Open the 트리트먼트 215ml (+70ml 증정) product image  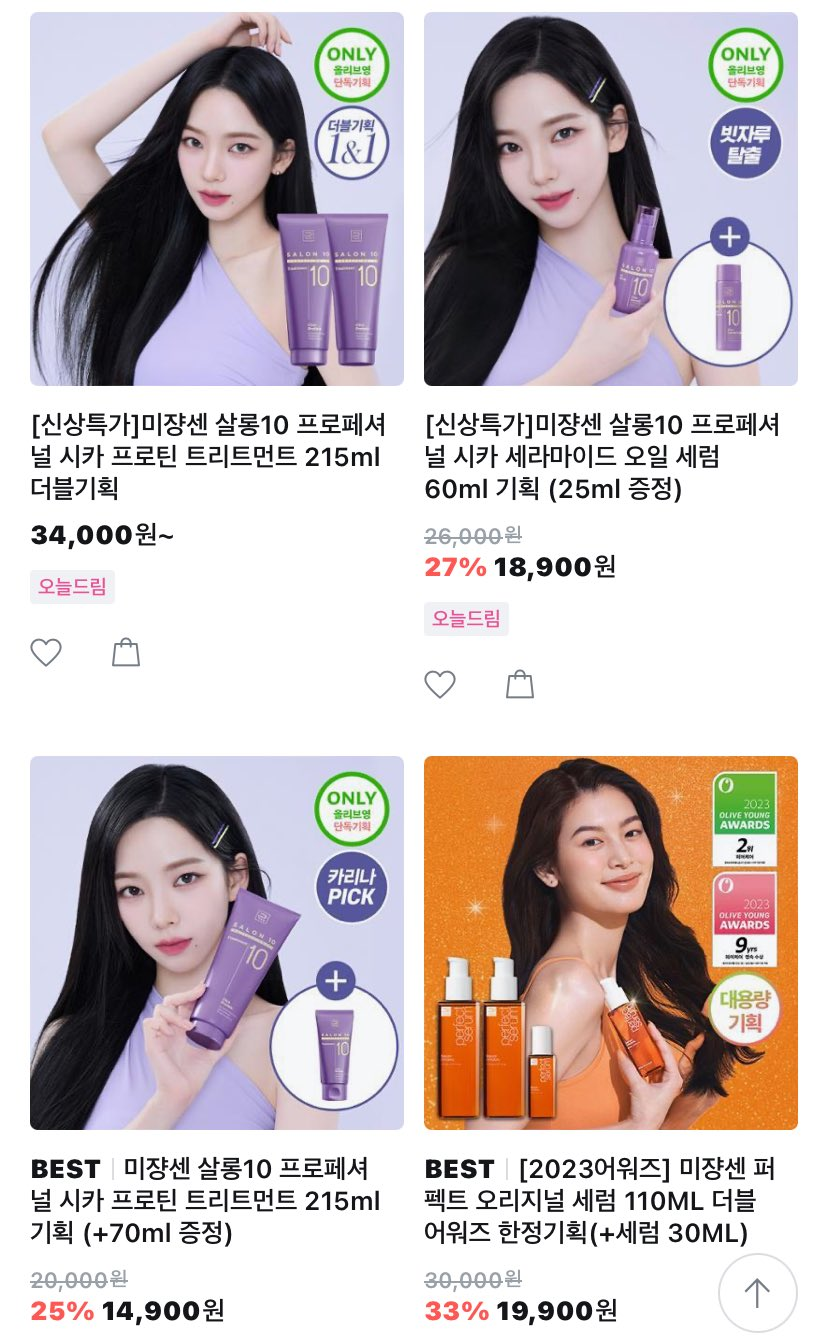pyautogui.click(x=217, y=942)
